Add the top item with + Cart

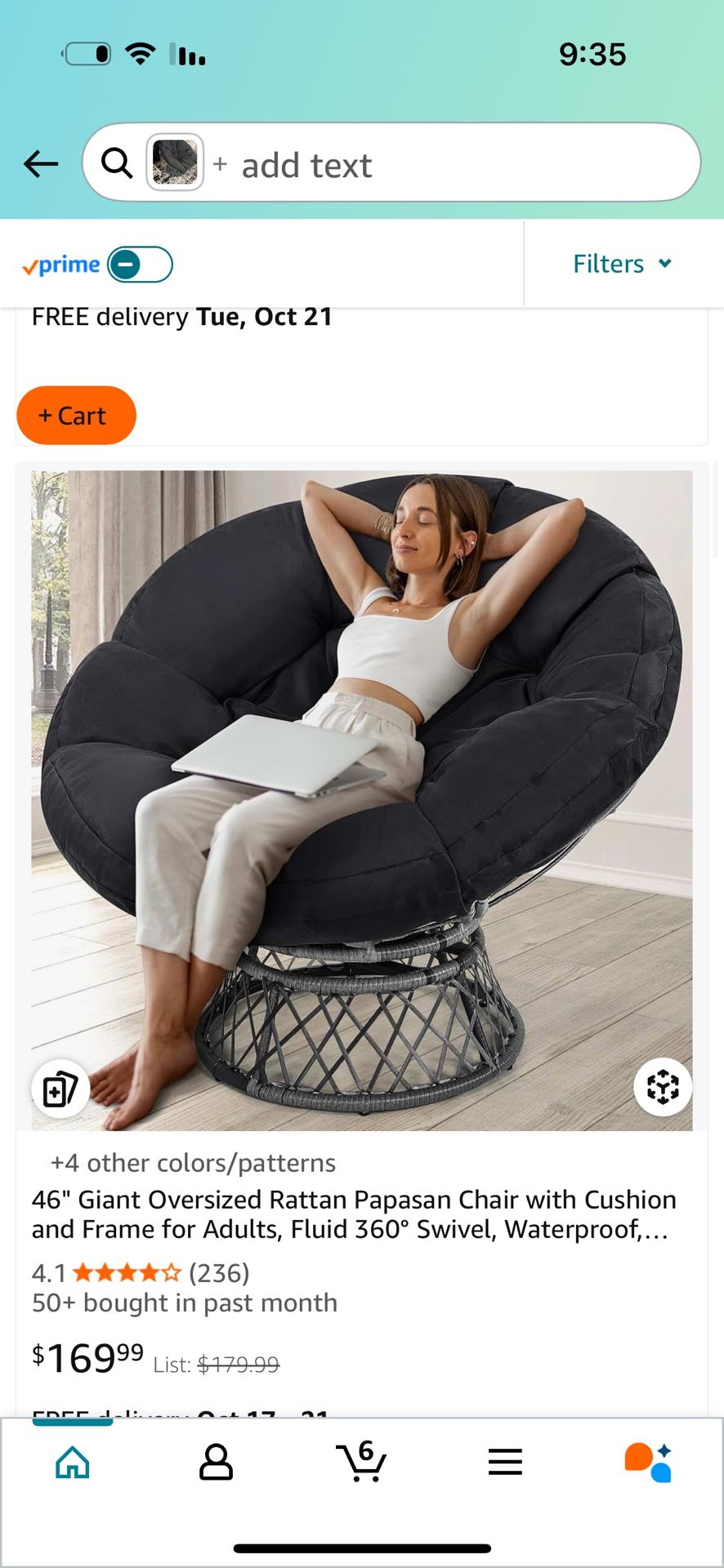pos(76,416)
